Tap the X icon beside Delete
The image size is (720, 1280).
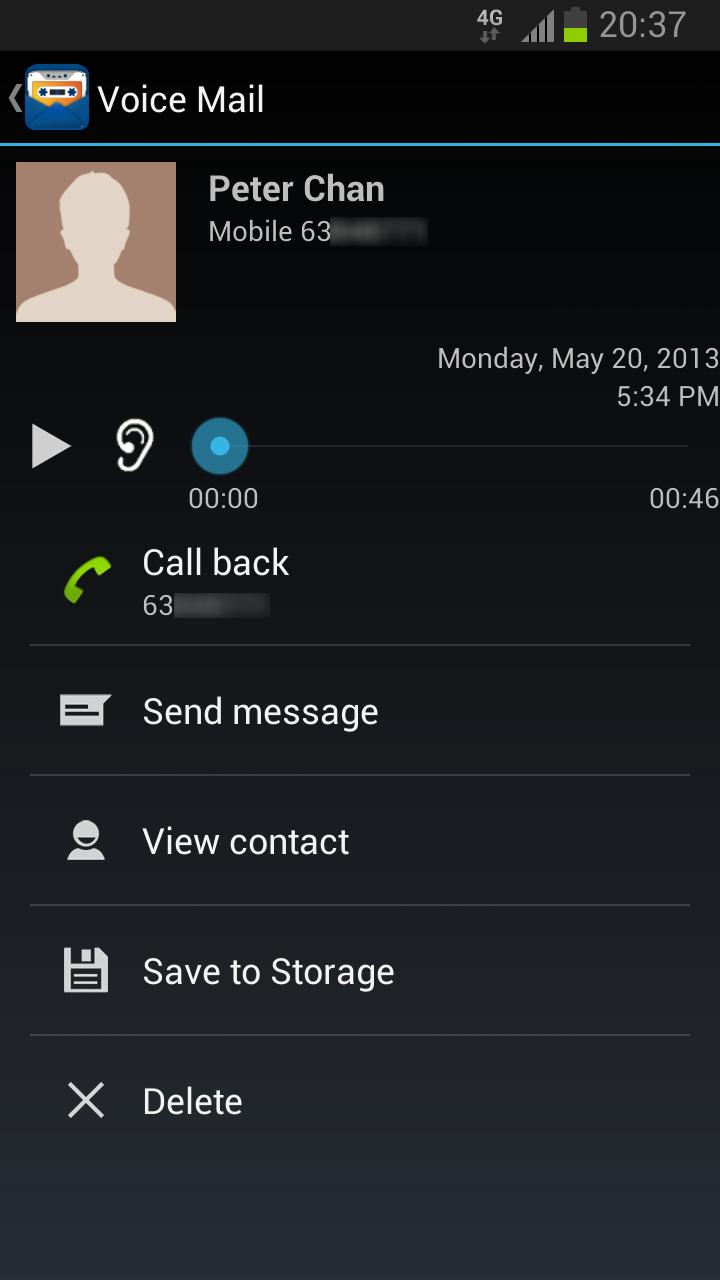(85, 1100)
